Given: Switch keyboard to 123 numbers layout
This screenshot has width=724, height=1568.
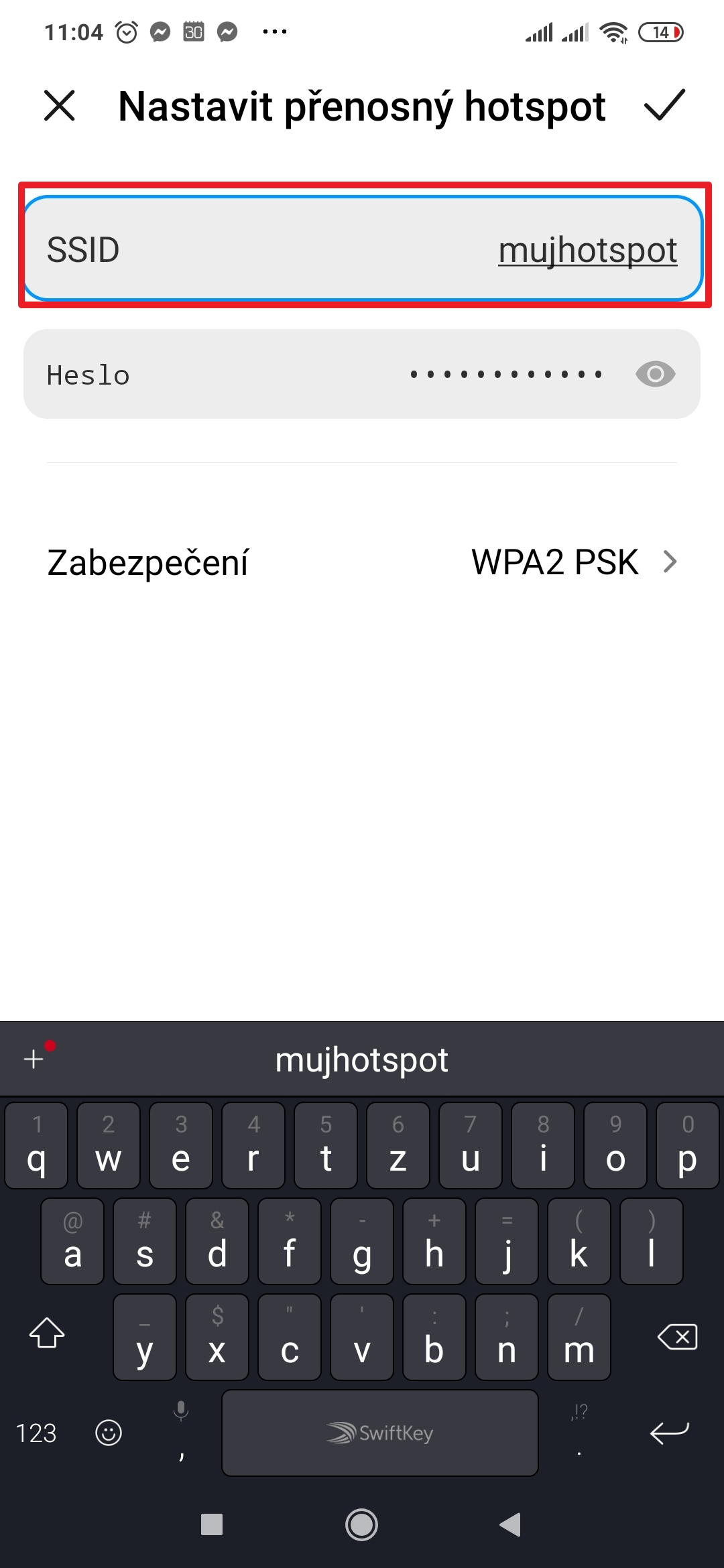Looking at the screenshot, I should [36, 1433].
